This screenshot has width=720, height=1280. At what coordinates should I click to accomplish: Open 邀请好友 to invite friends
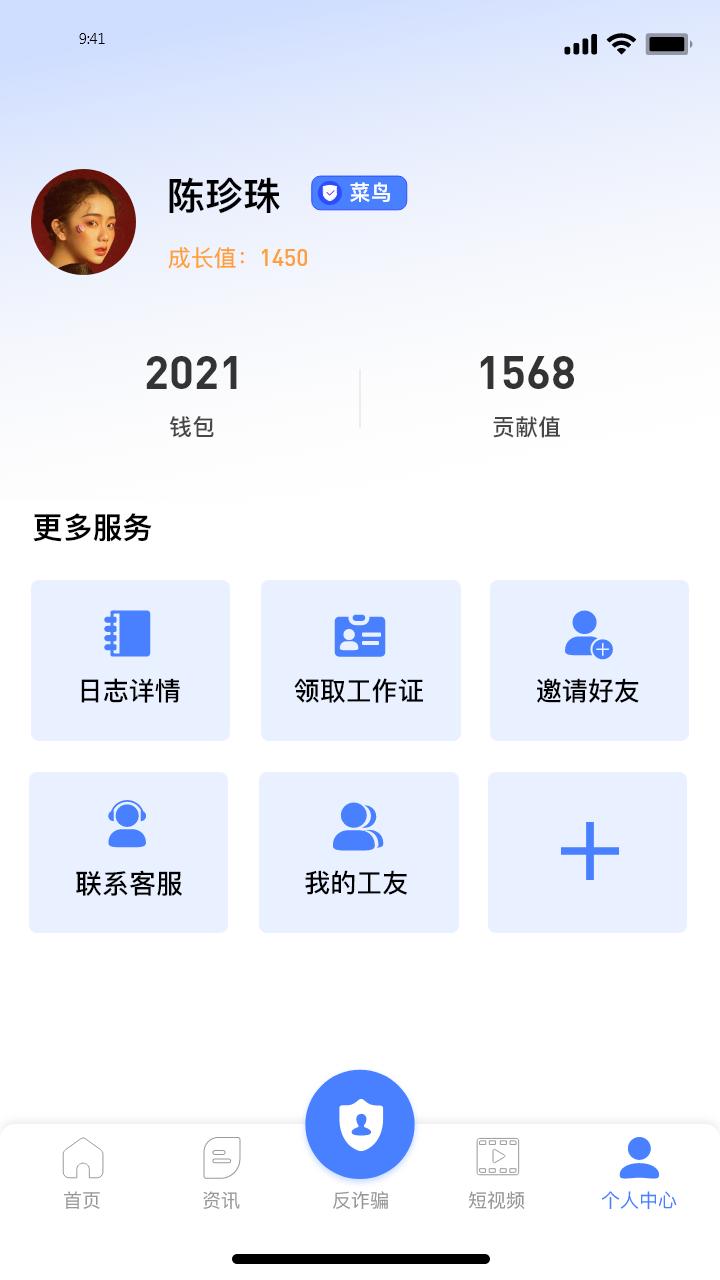click(589, 660)
